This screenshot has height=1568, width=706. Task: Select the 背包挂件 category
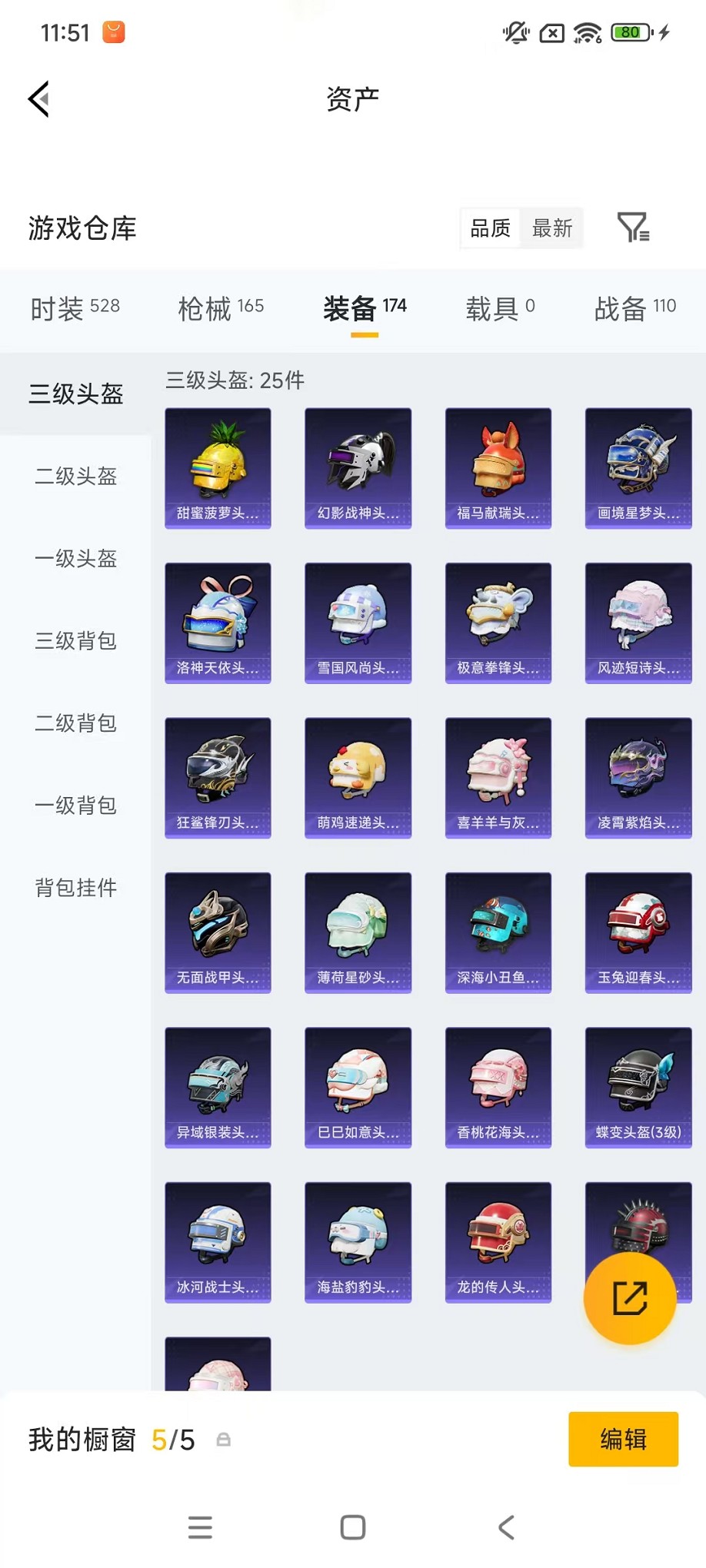pyautogui.click(x=75, y=887)
